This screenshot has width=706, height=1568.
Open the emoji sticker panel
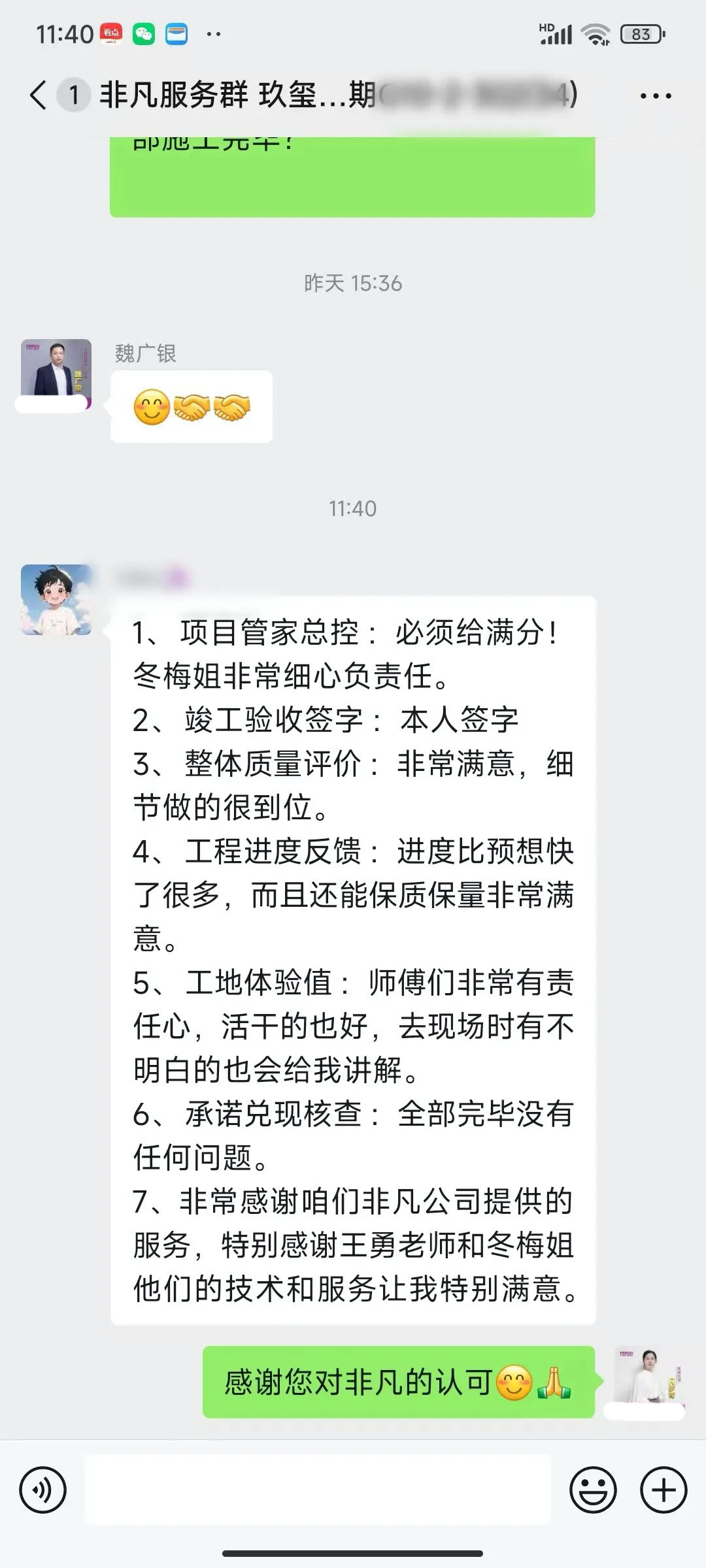pos(593,1490)
